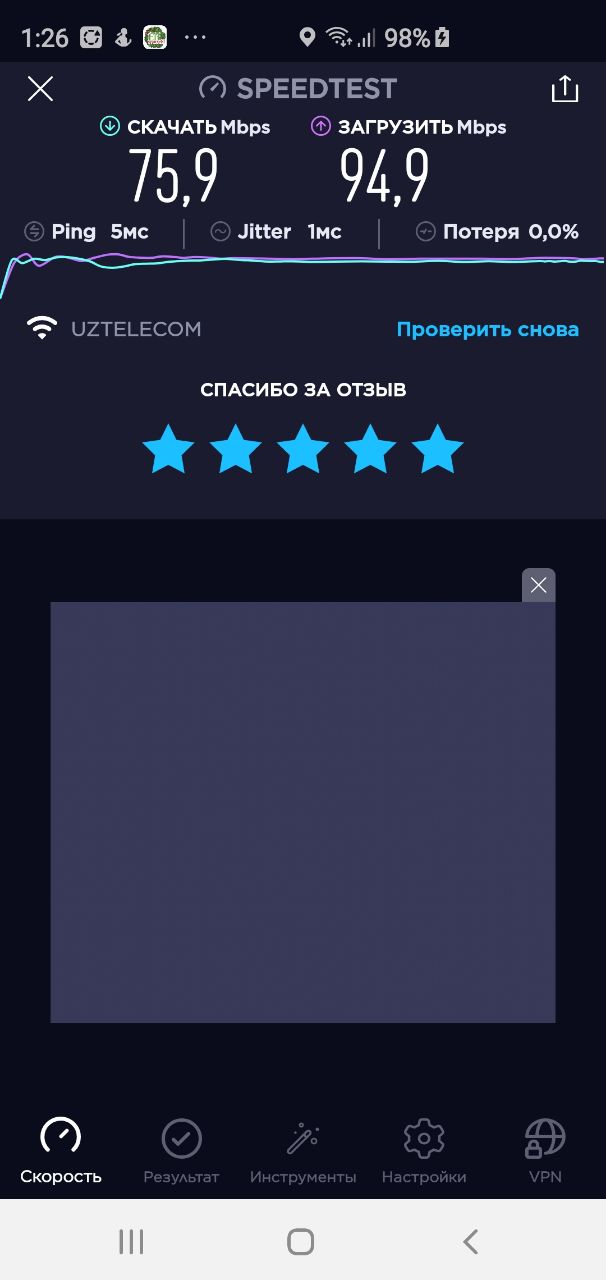Open the Настройки tab
Viewport: 606px width, 1280px height.
click(424, 1151)
